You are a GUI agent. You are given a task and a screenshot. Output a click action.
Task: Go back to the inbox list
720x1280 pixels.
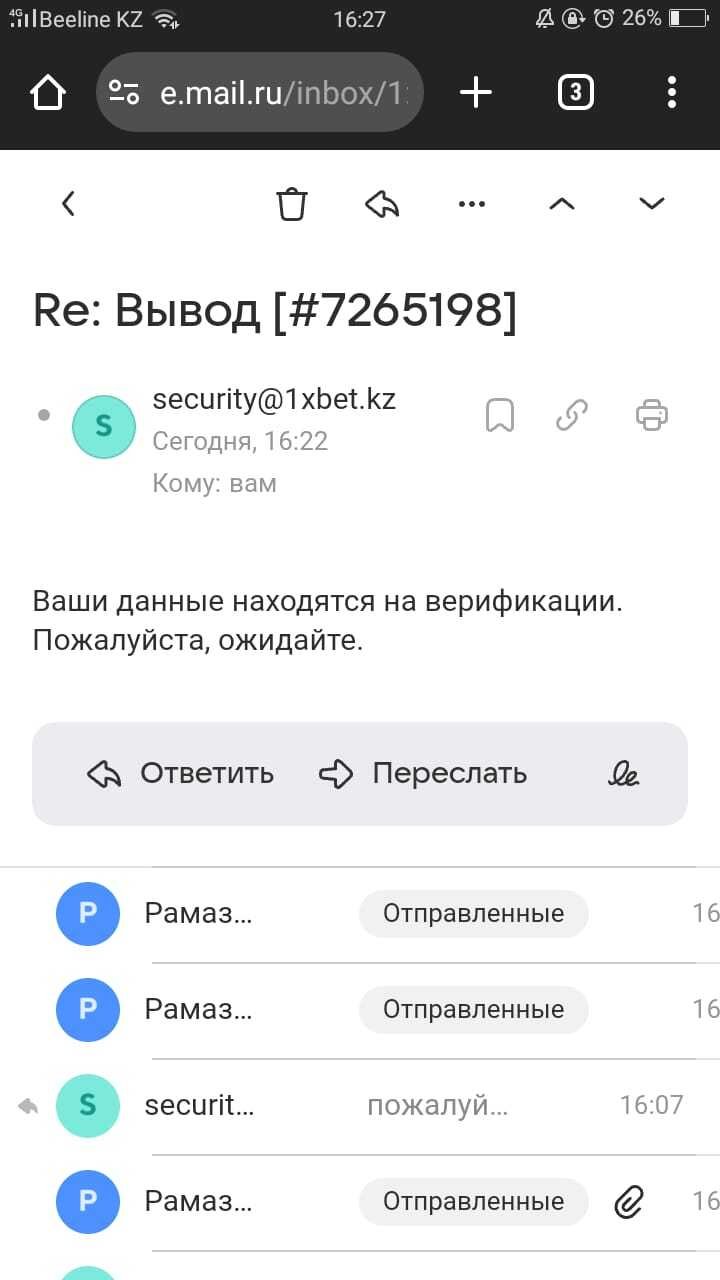pyautogui.click(x=68, y=204)
